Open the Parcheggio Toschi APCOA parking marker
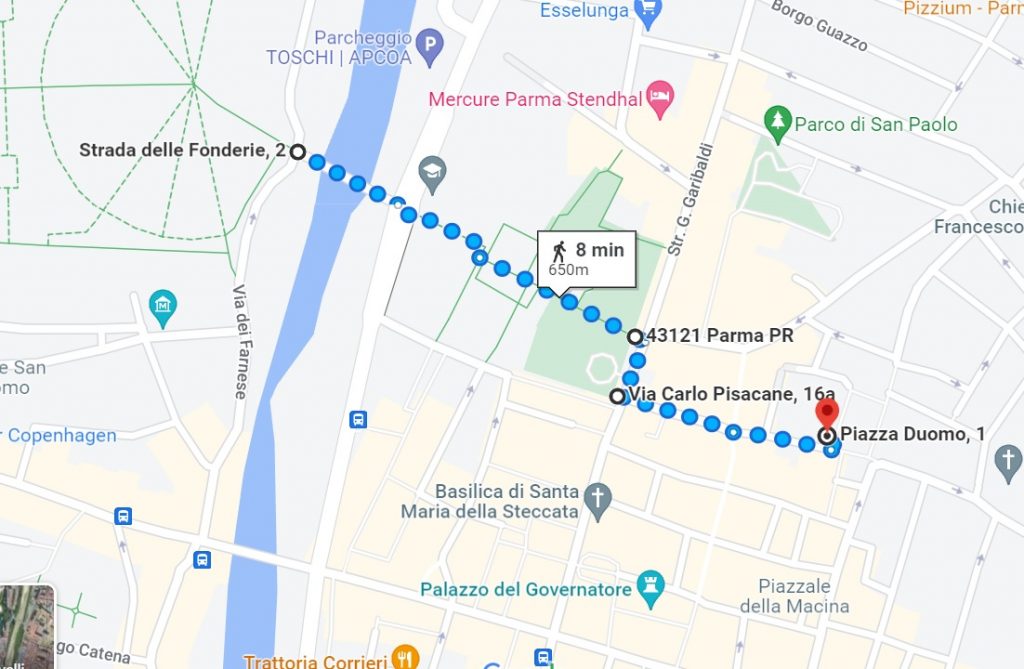 point(430,43)
